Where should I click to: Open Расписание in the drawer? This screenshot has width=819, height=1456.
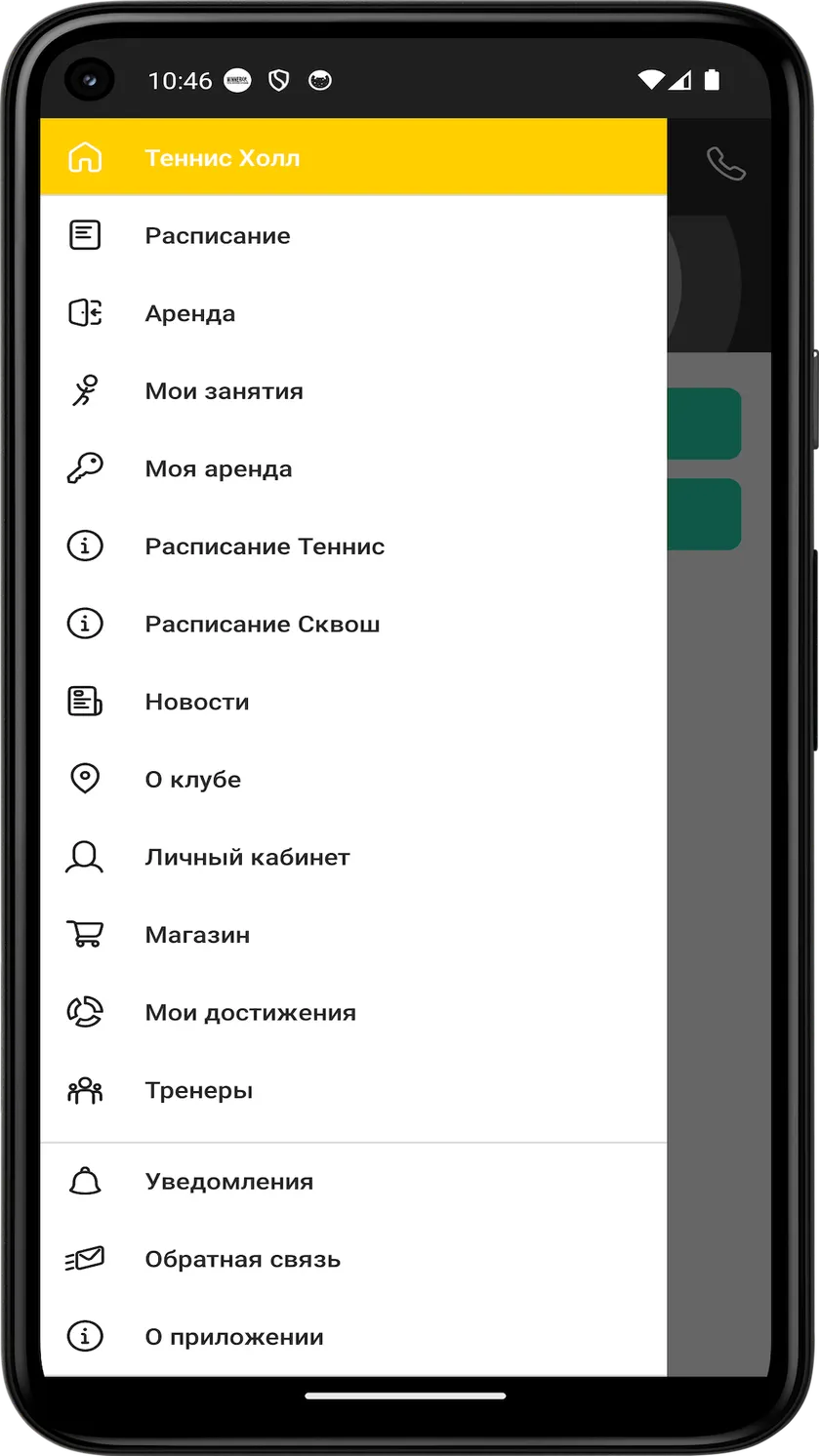353,235
